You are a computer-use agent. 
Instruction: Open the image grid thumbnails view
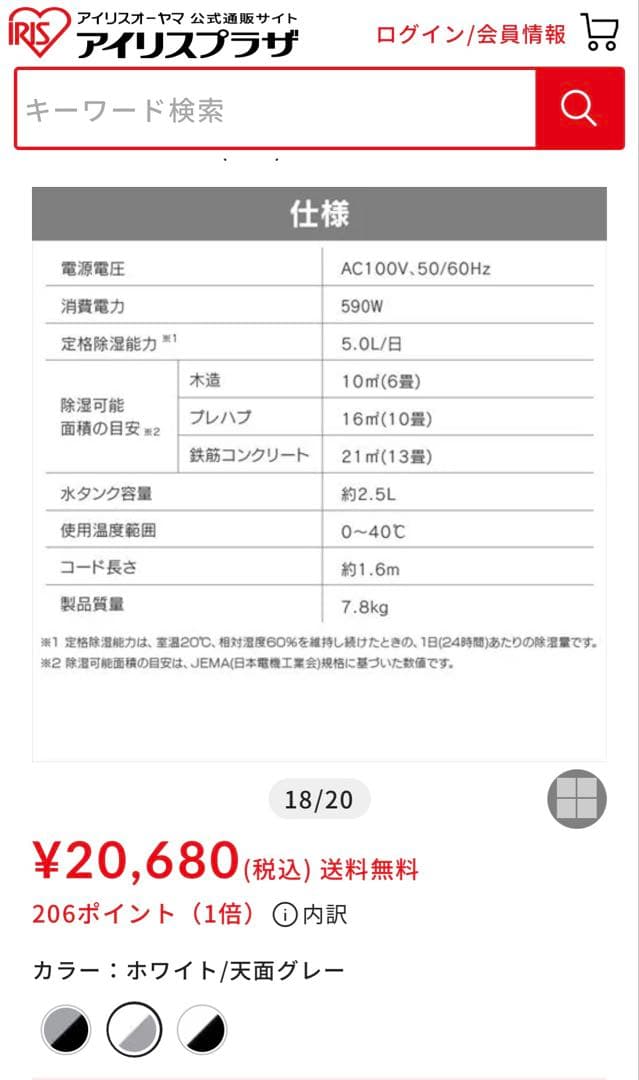576,799
